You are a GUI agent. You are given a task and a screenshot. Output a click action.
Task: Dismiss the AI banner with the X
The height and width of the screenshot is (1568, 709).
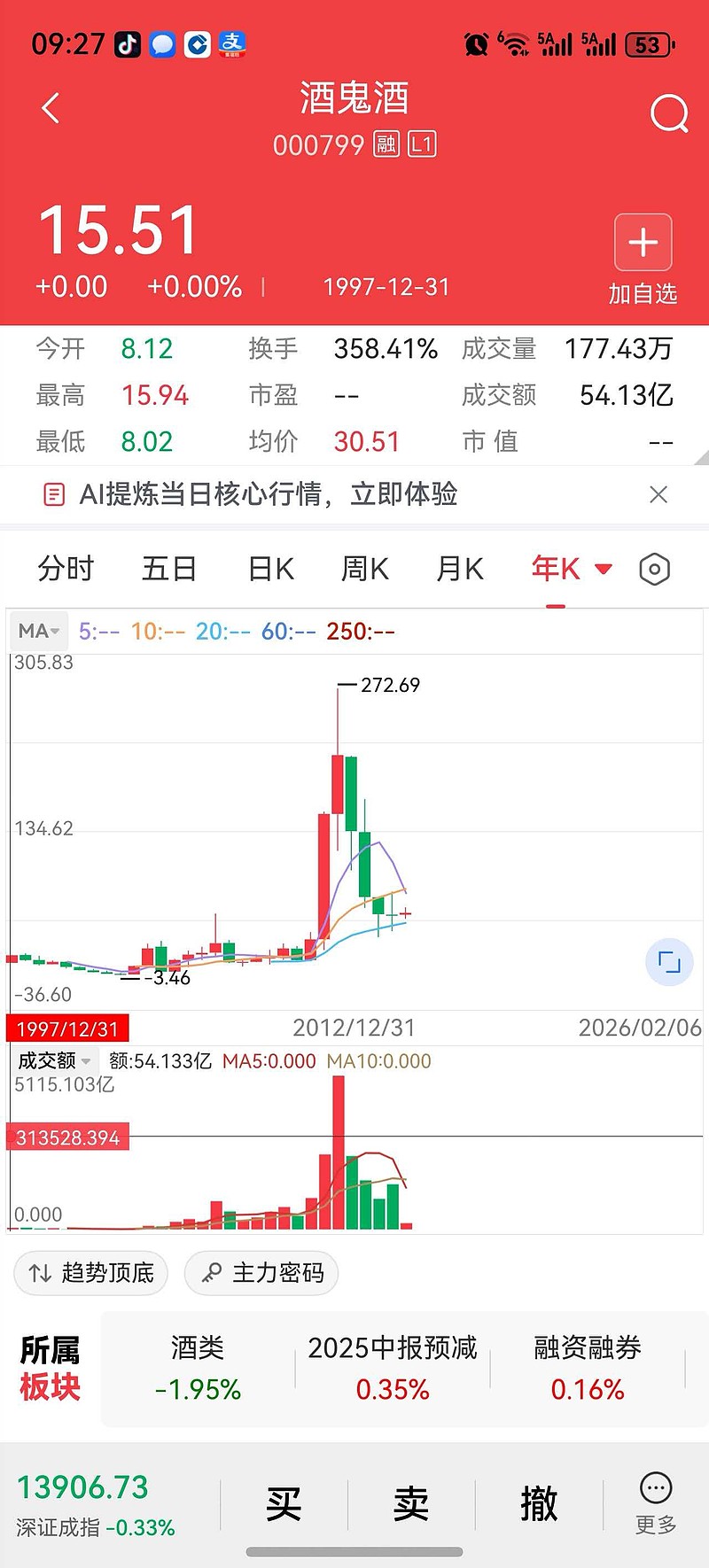658,494
